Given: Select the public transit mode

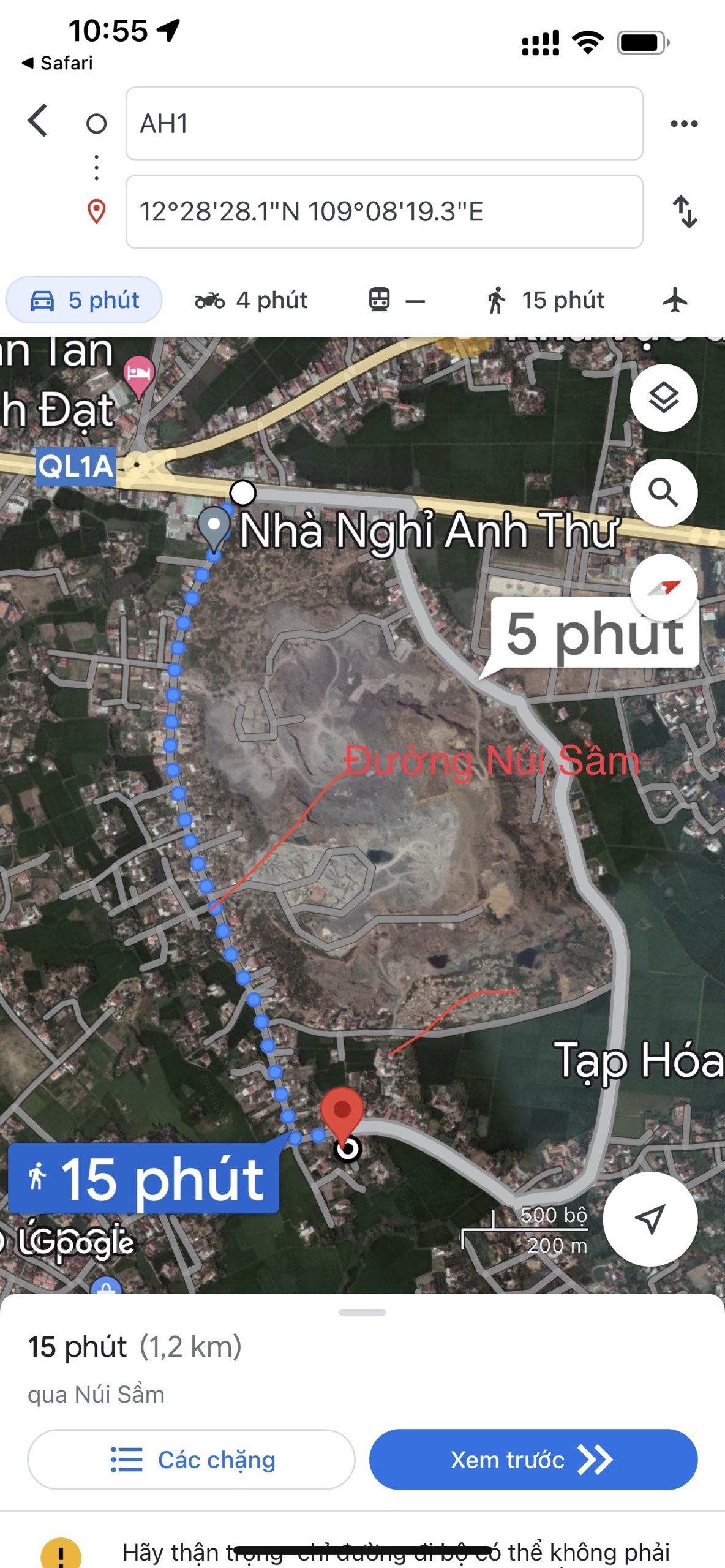Looking at the screenshot, I should 396,300.
